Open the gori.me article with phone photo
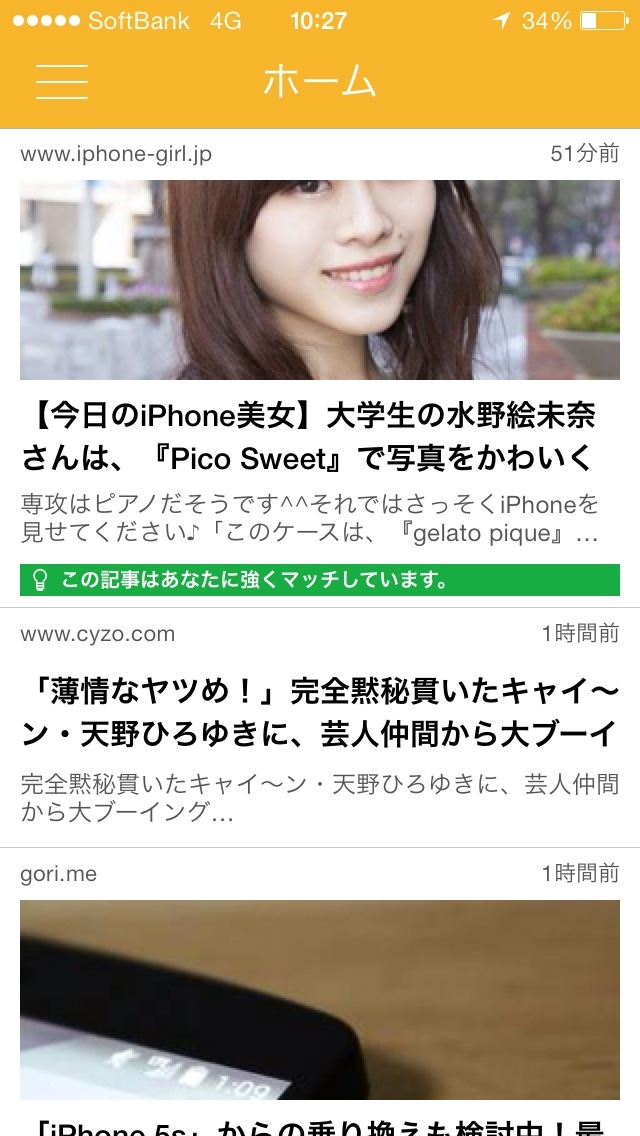The width and height of the screenshot is (640, 1136). 320,993
